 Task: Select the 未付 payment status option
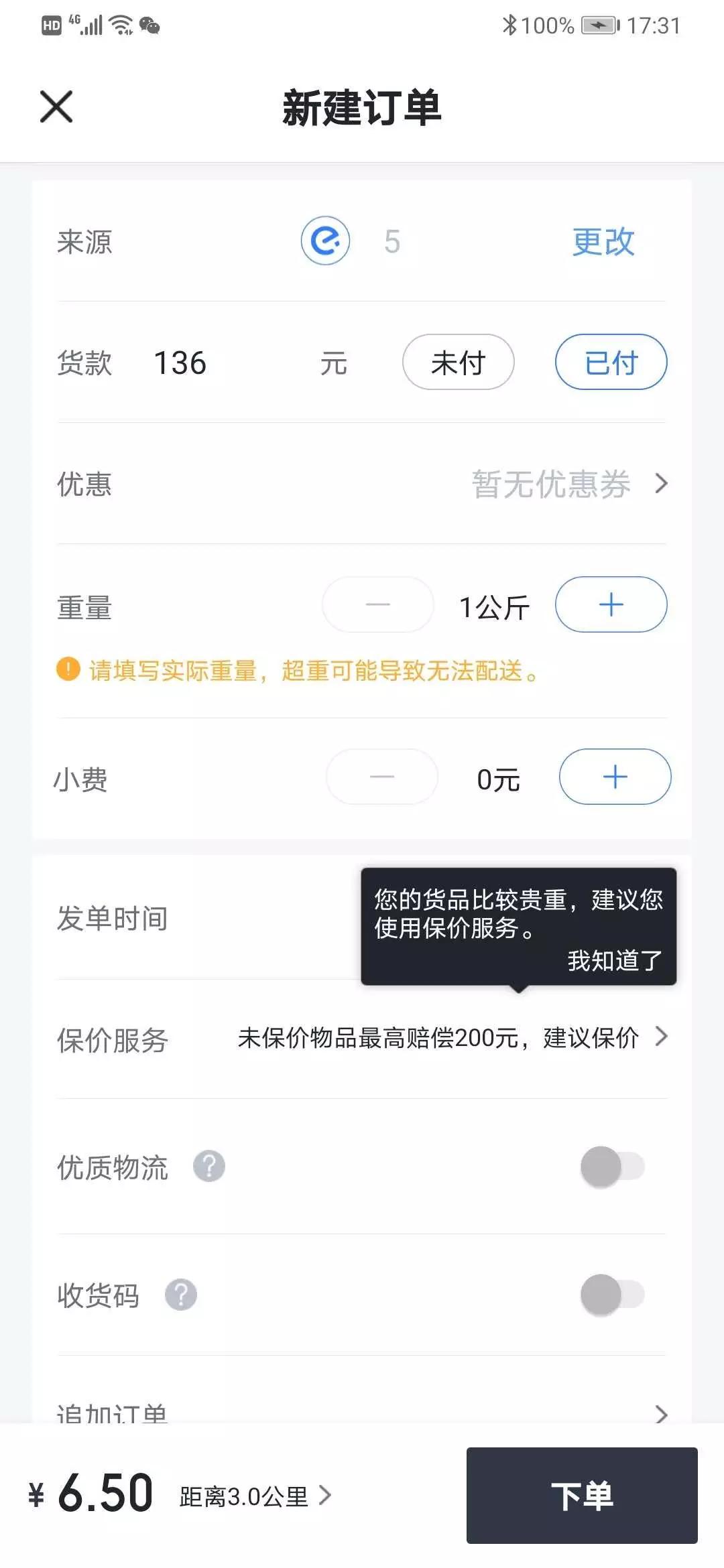tap(458, 362)
